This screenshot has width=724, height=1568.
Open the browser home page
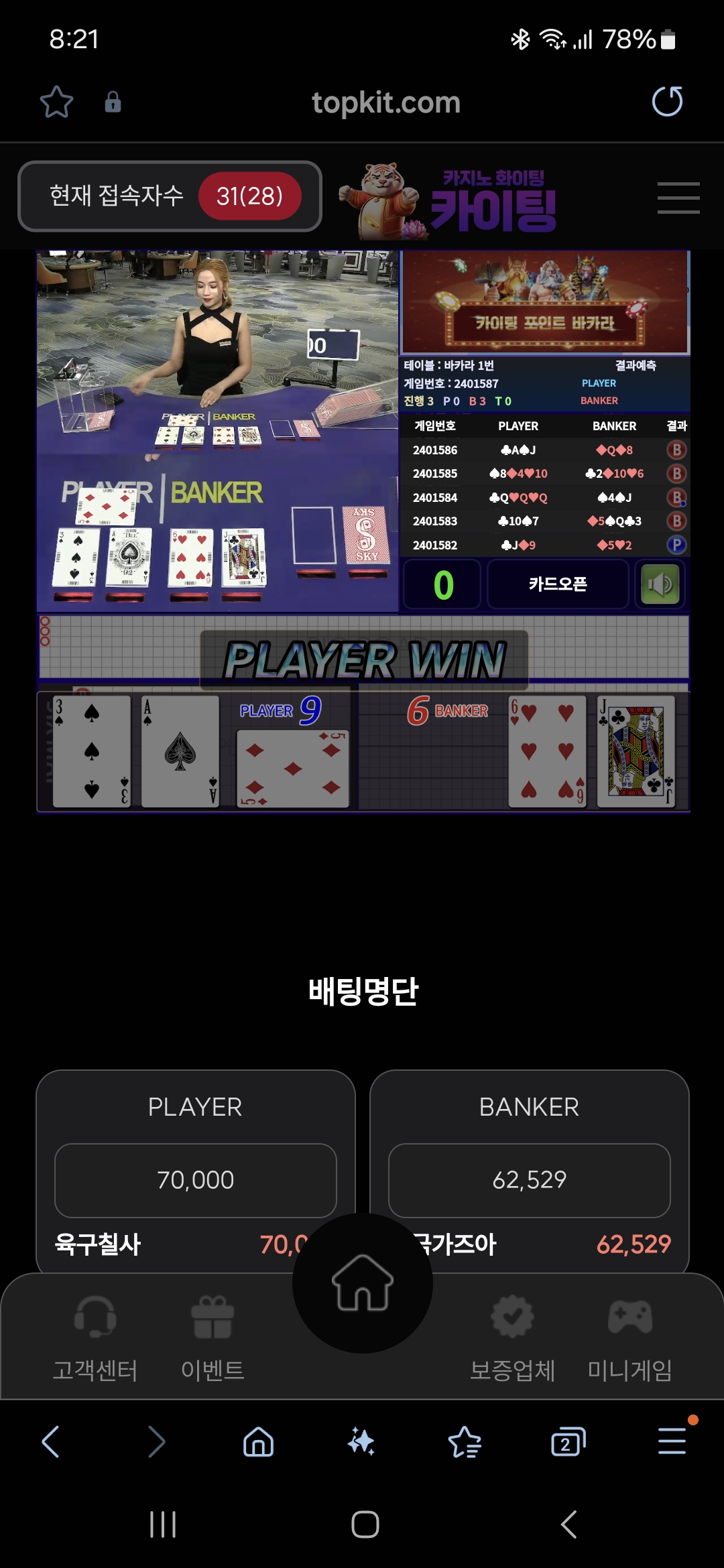click(258, 1441)
